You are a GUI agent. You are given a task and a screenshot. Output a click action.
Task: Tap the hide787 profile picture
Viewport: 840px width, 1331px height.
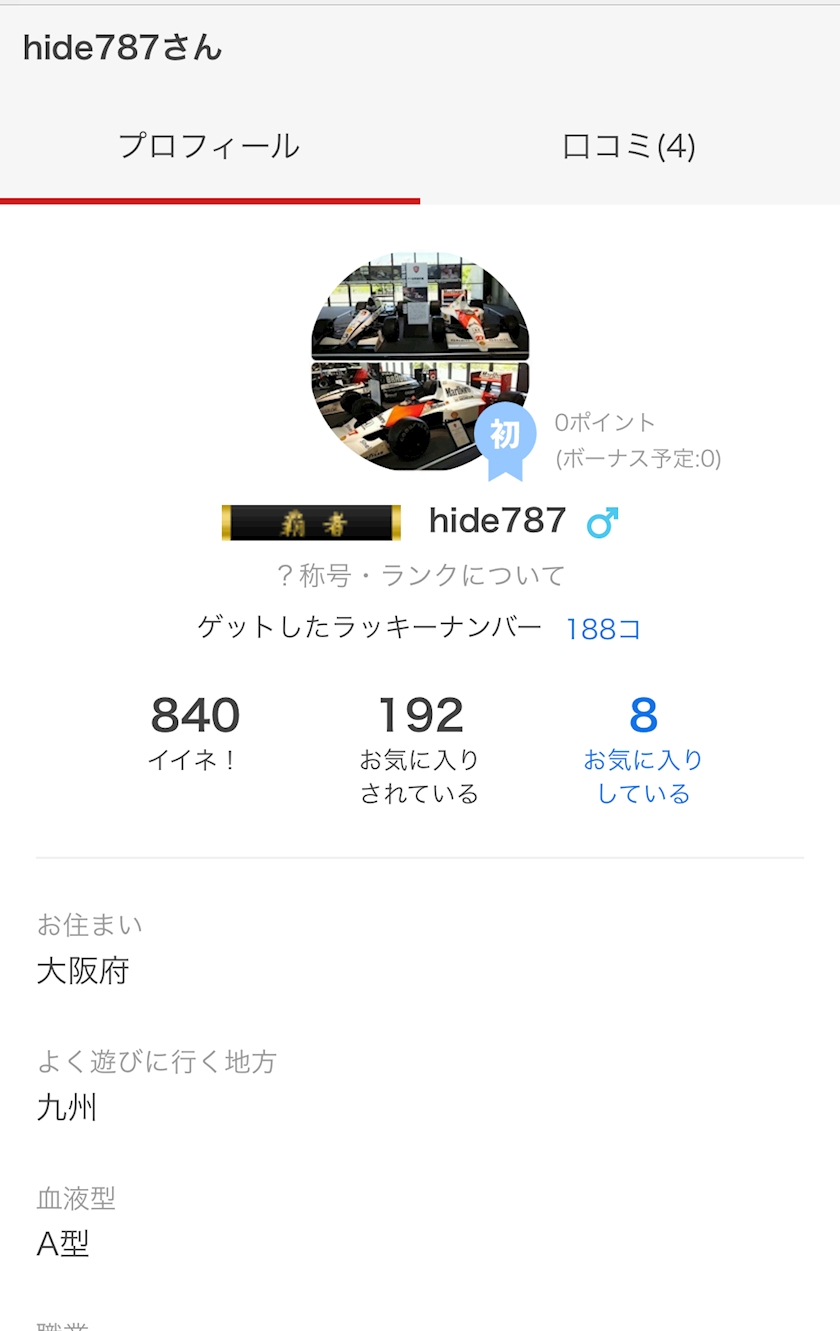[x=420, y=362]
